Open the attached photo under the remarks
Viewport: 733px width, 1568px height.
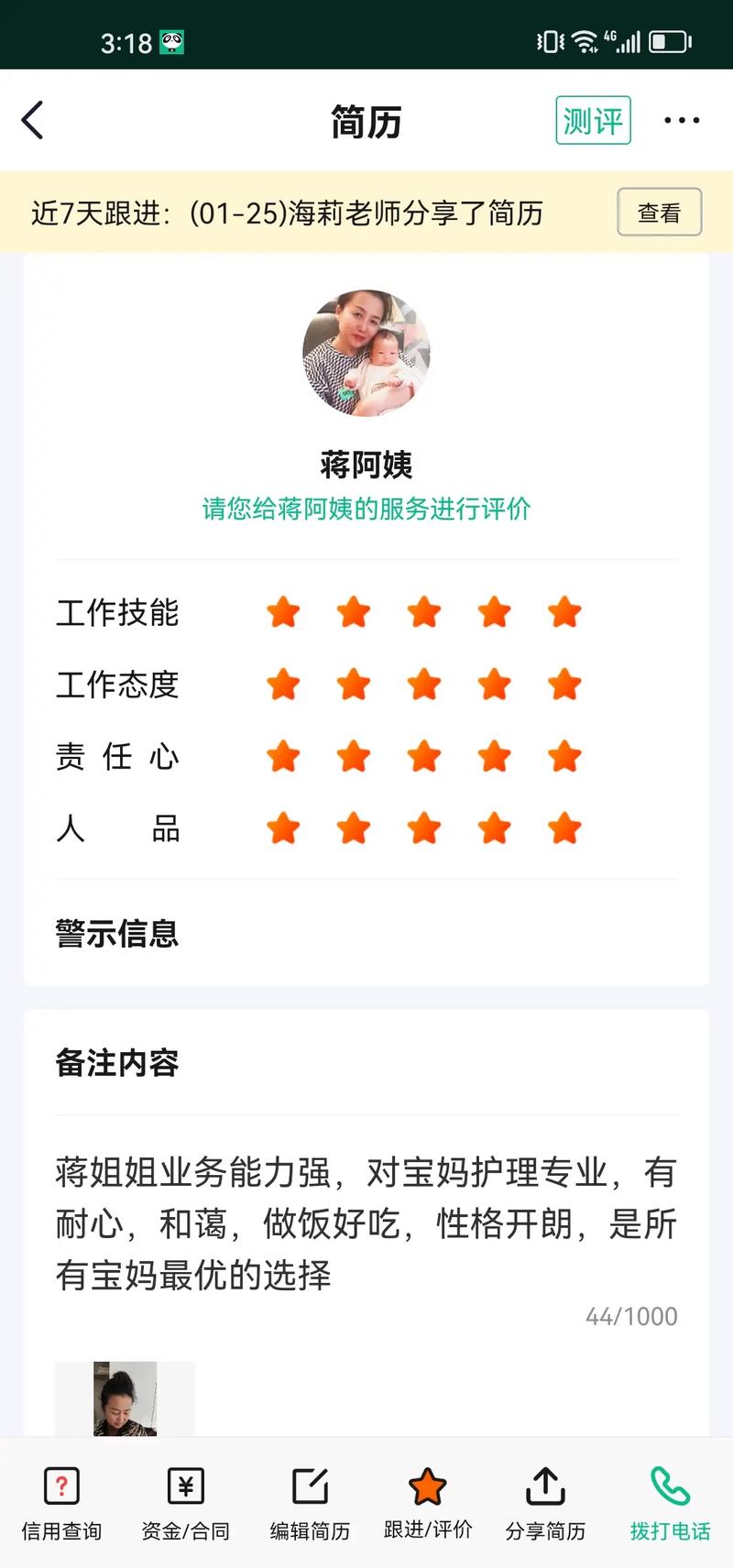[126, 1398]
